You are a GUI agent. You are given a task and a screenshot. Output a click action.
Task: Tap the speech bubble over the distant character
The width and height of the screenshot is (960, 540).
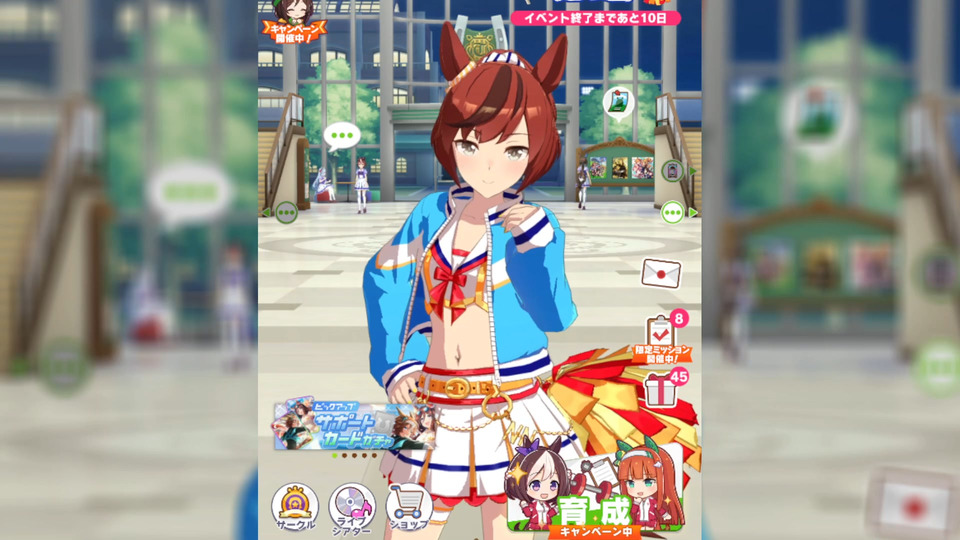pos(341,135)
